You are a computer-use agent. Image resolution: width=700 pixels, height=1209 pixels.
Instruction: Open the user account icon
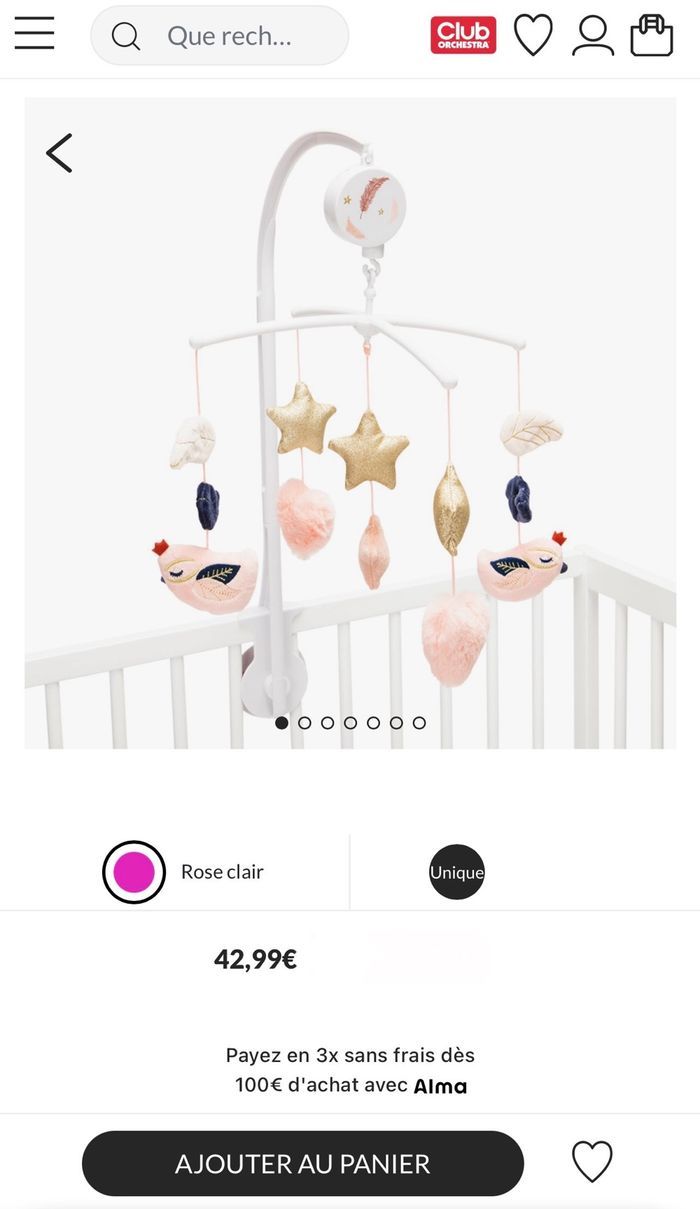pos(592,35)
